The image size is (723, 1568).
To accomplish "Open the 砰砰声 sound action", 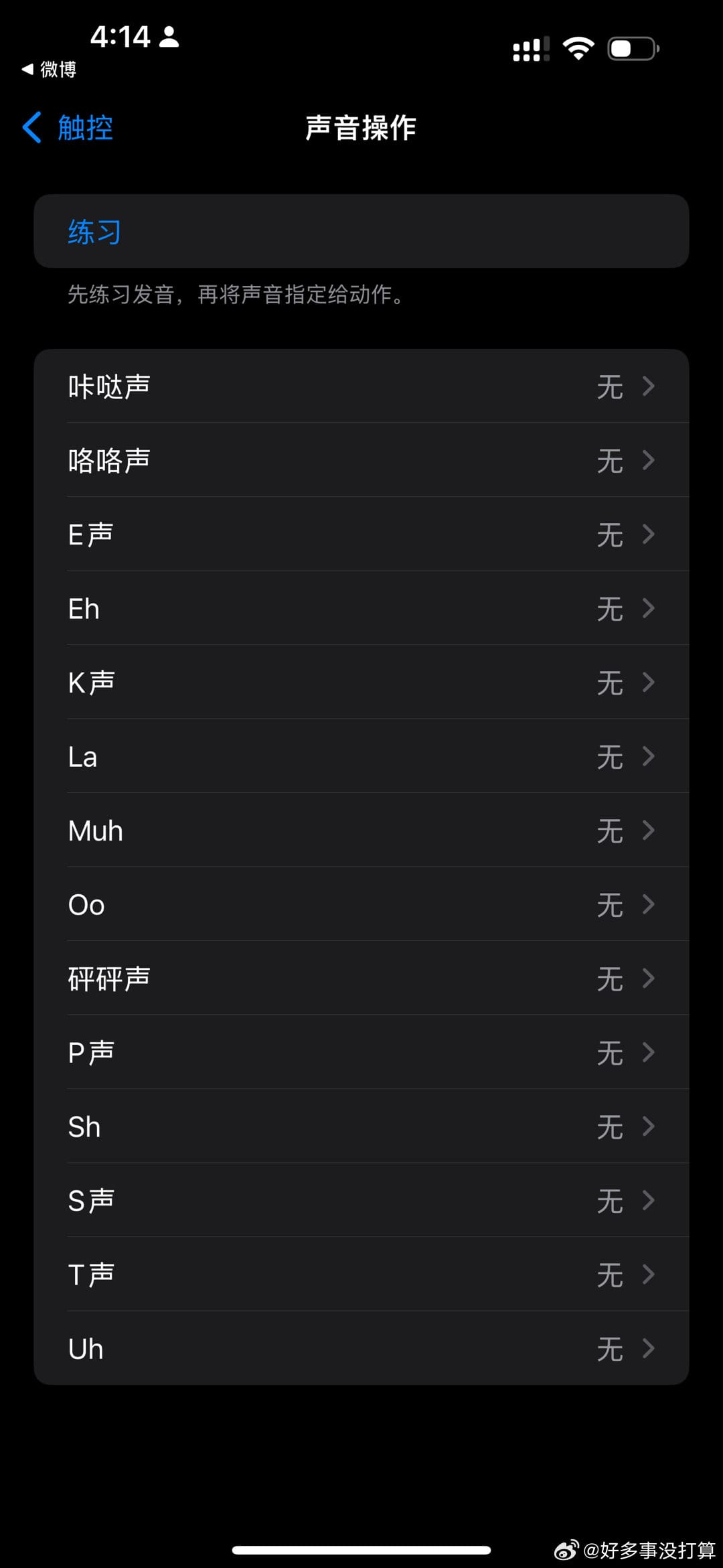I will point(361,978).
